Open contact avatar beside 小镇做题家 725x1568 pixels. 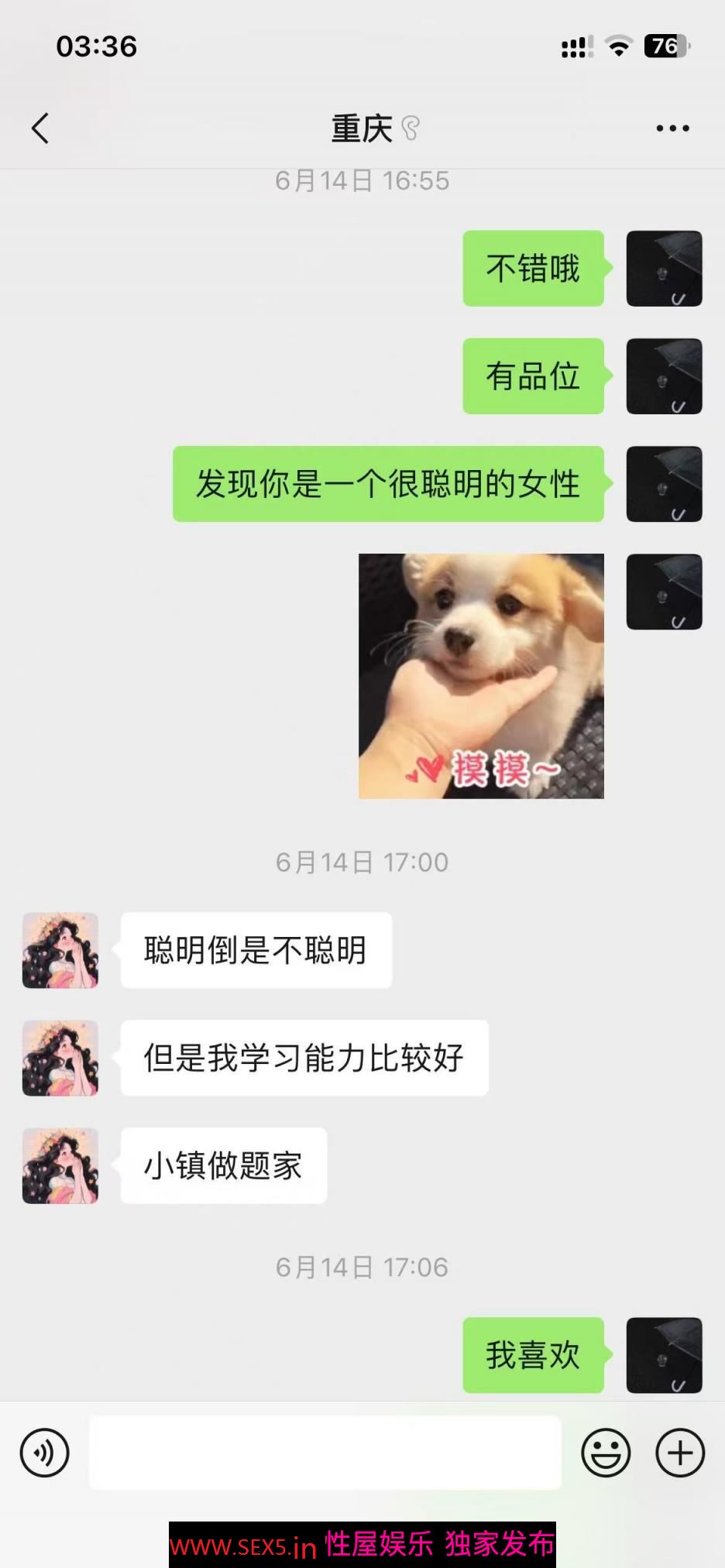point(60,1165)
